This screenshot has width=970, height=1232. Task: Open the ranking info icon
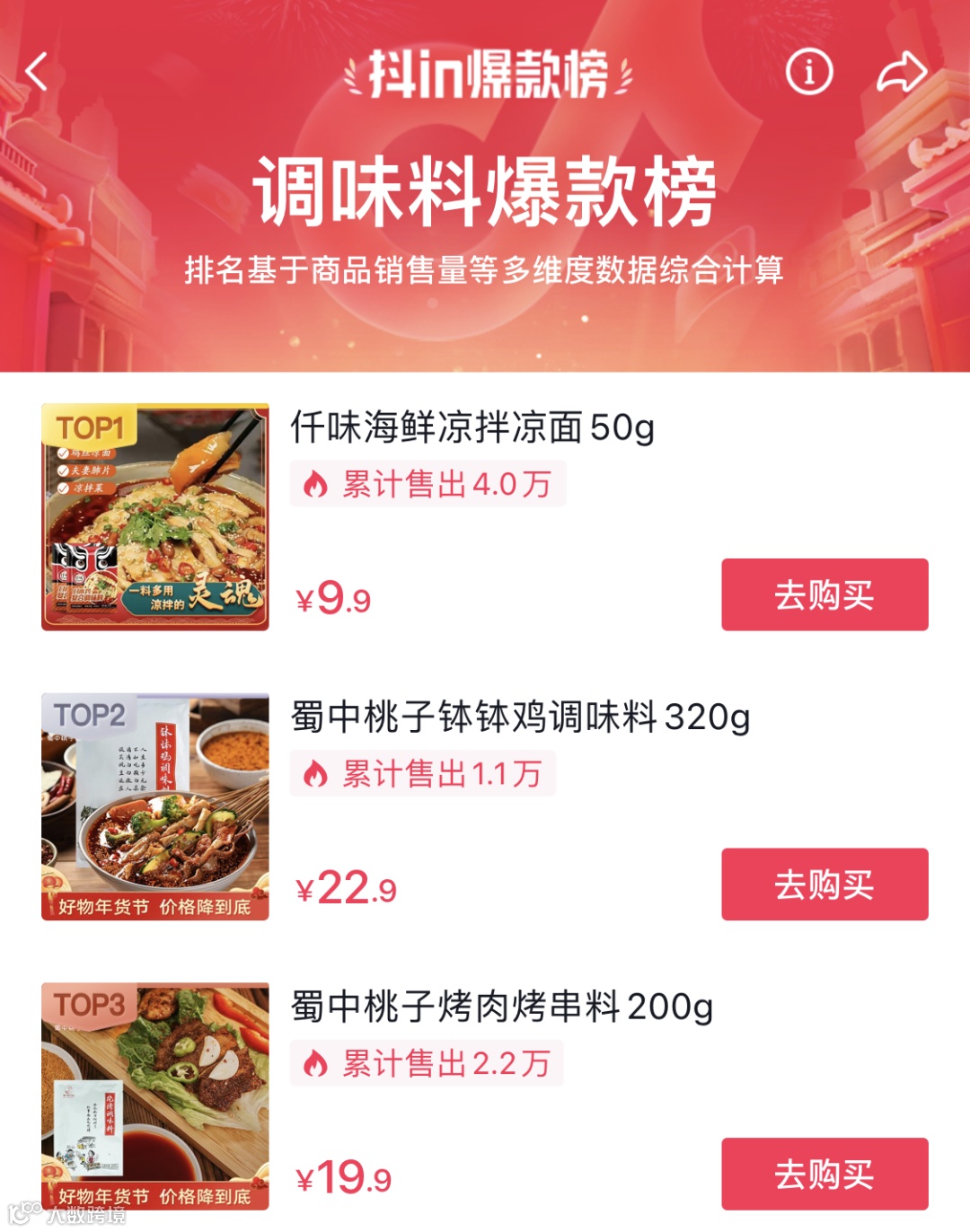coord(809,71)
